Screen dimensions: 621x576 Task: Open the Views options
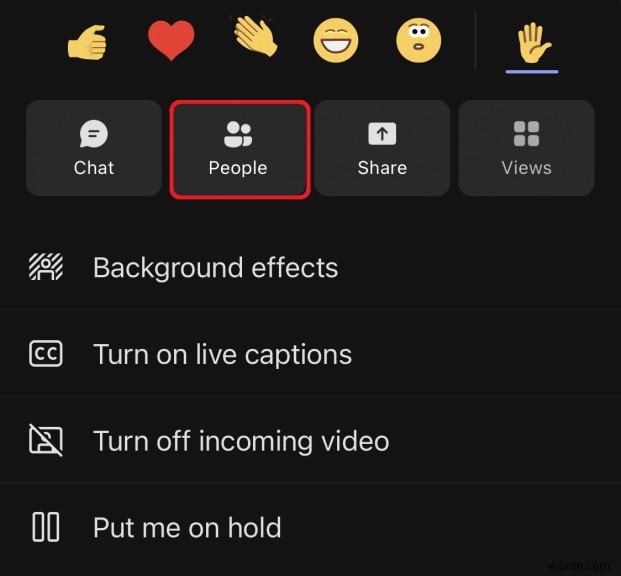[526, 148]
